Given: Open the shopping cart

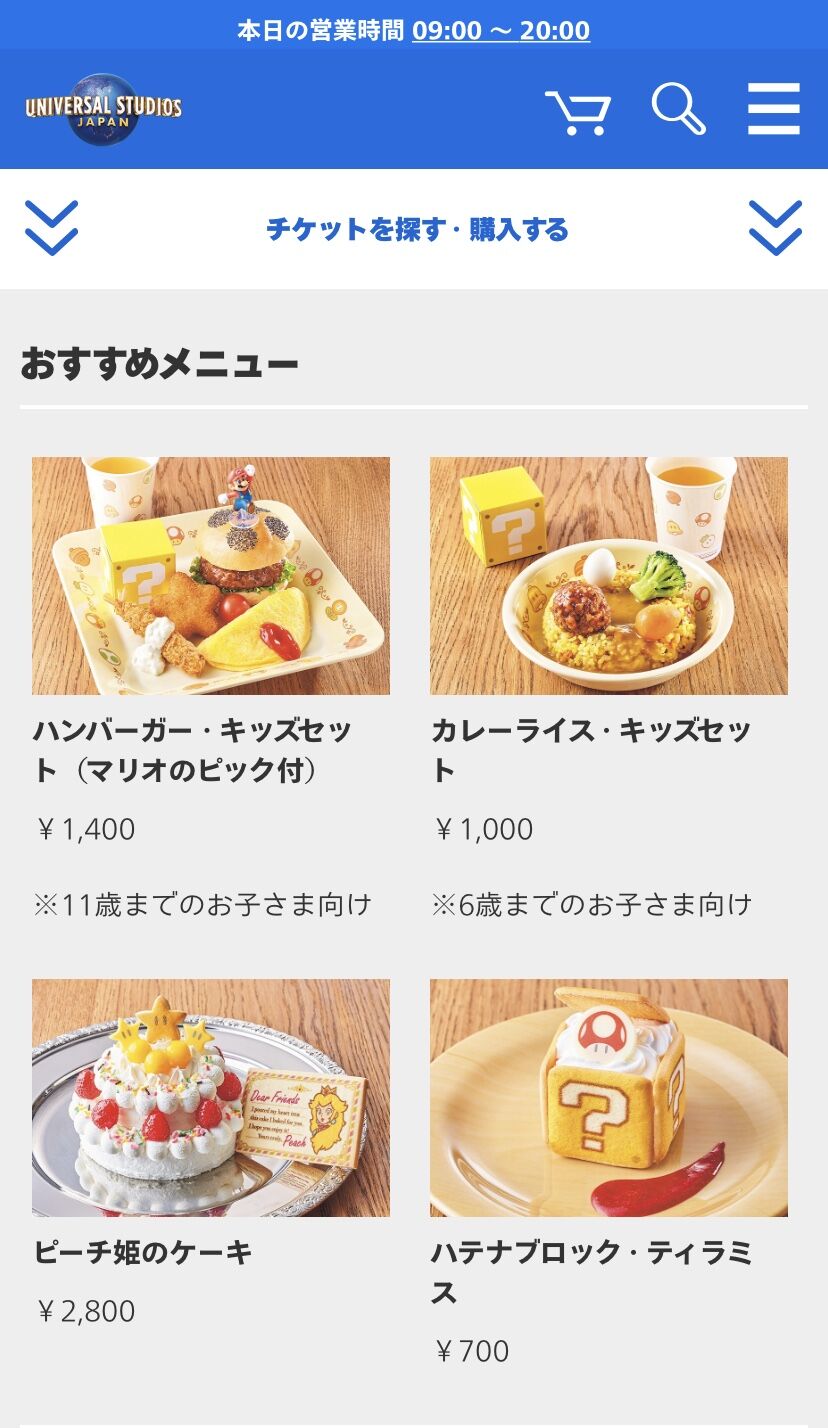Looking at the screenshot, I should coord(577,111).
